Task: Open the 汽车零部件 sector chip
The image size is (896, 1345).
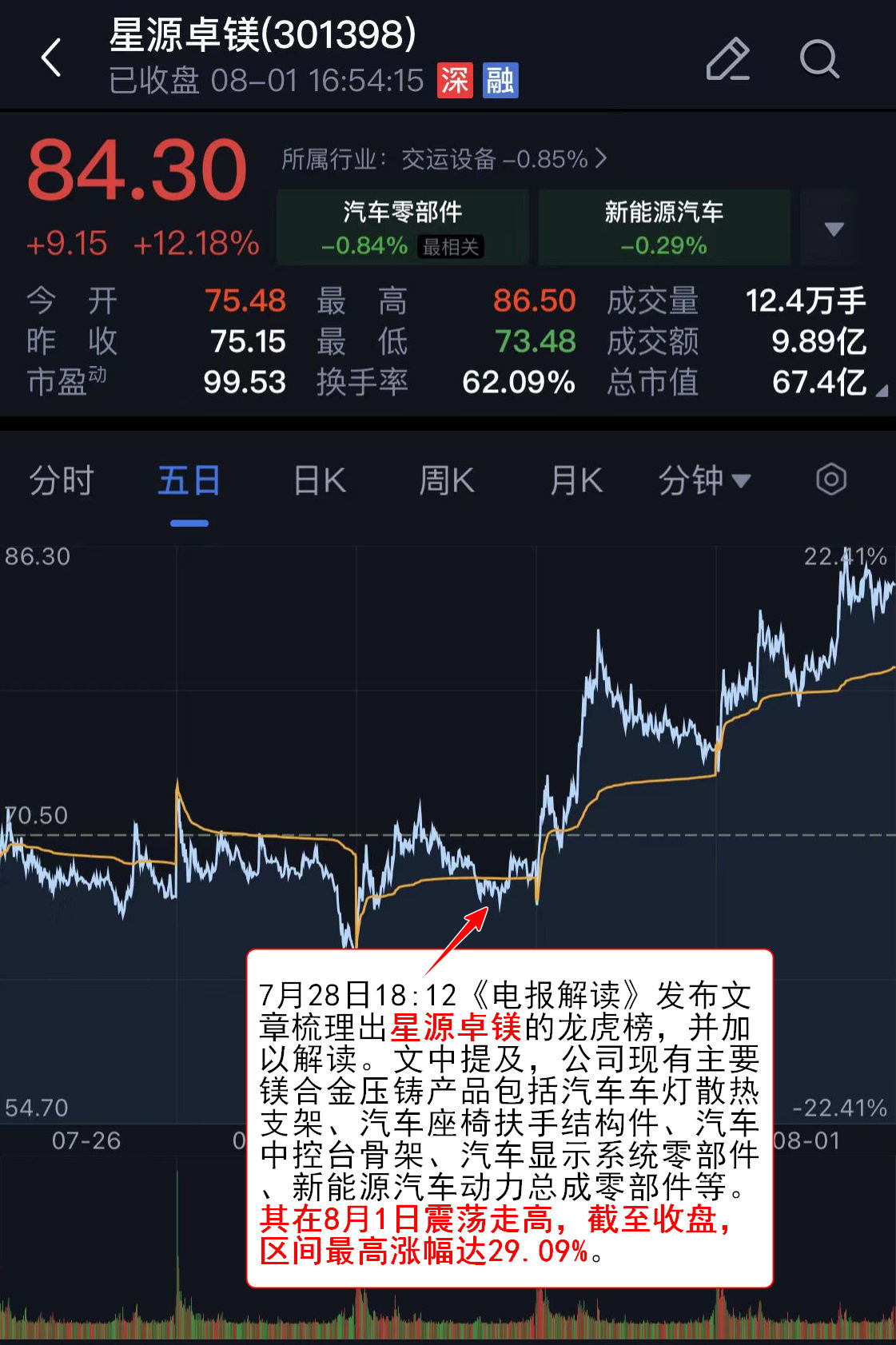Action: [403, 228]
